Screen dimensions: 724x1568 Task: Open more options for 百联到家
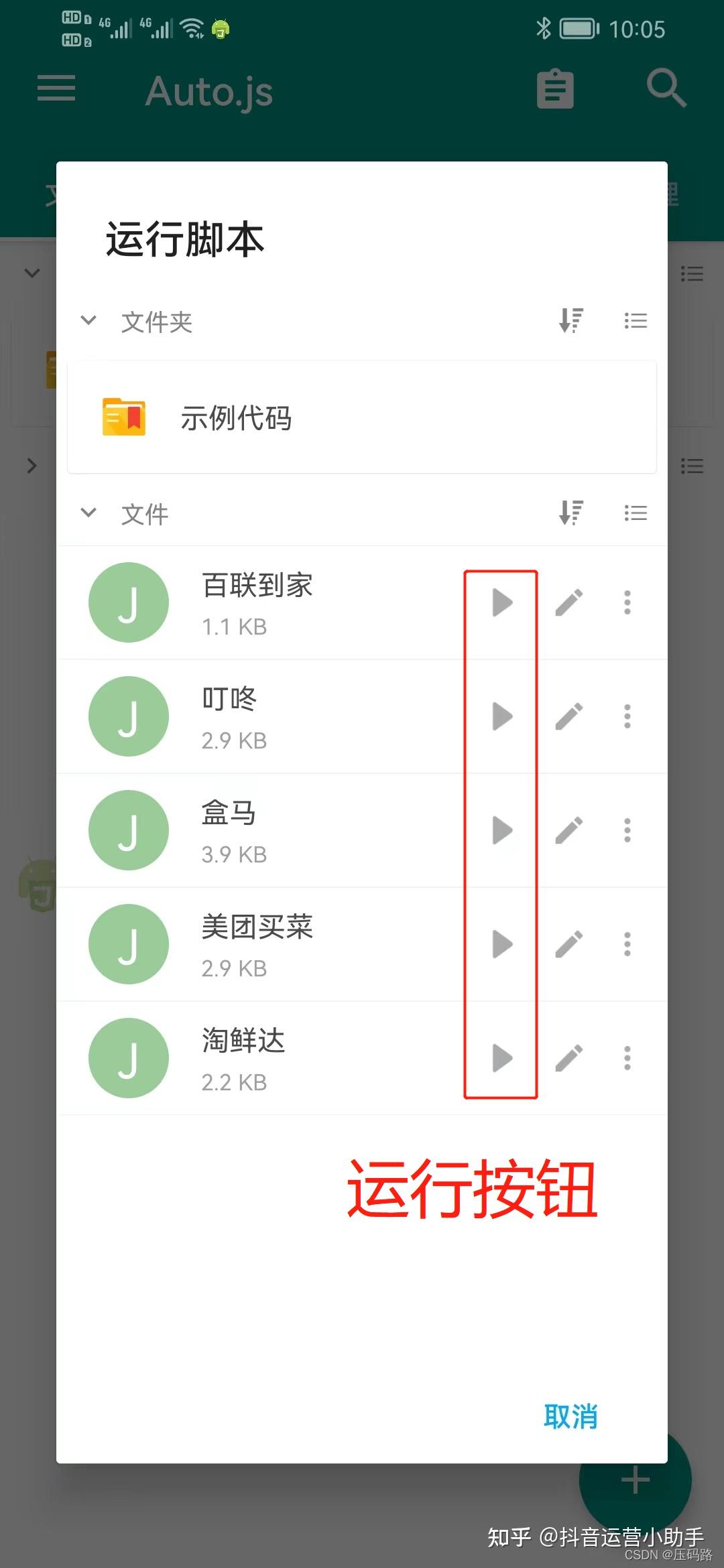(627, 602)
